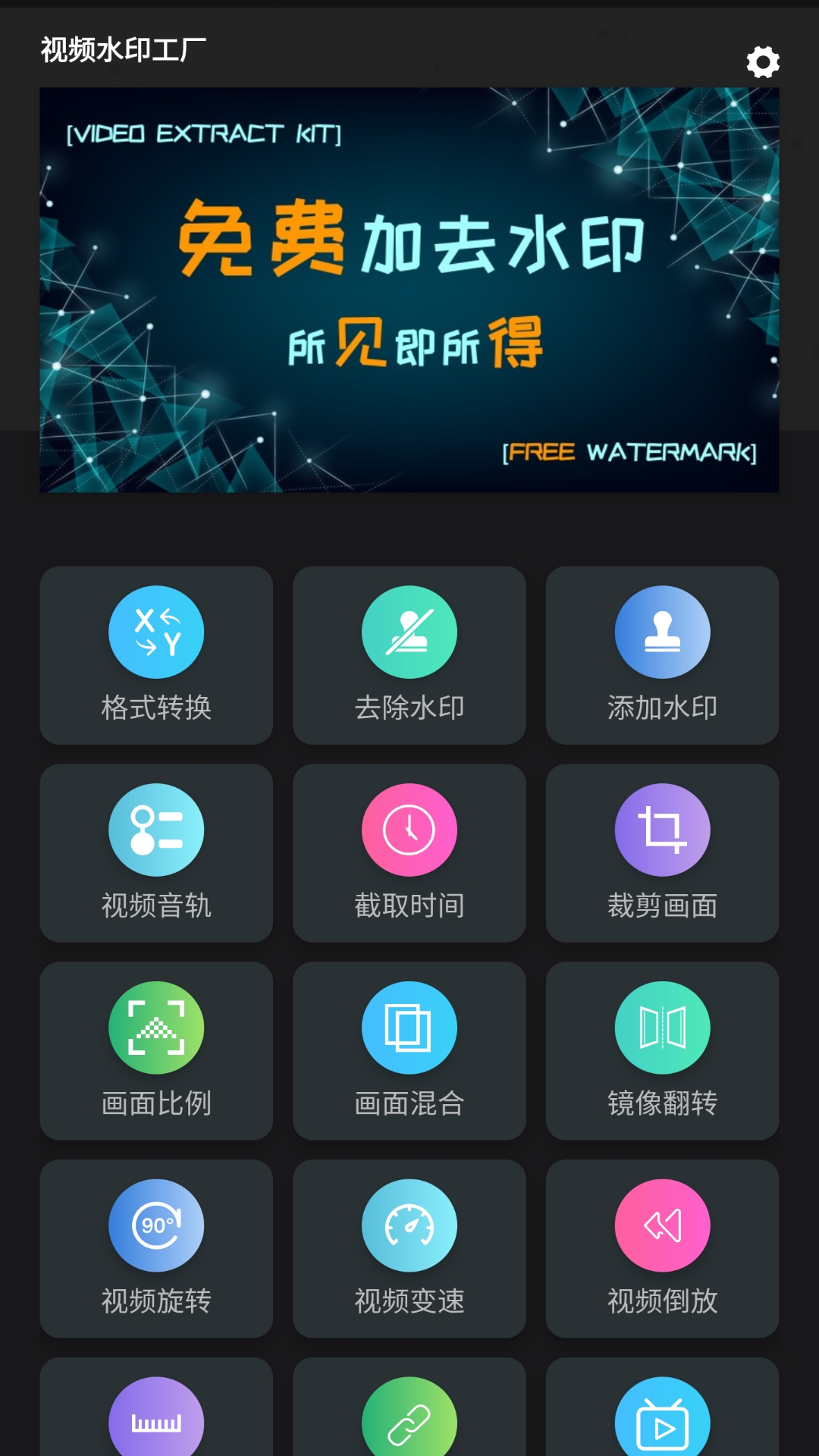Image resolution: width=819 pixels, height=1456 pixels.
Task: Select the 去除水印 watermark removal tool
Action: [409, 632]
